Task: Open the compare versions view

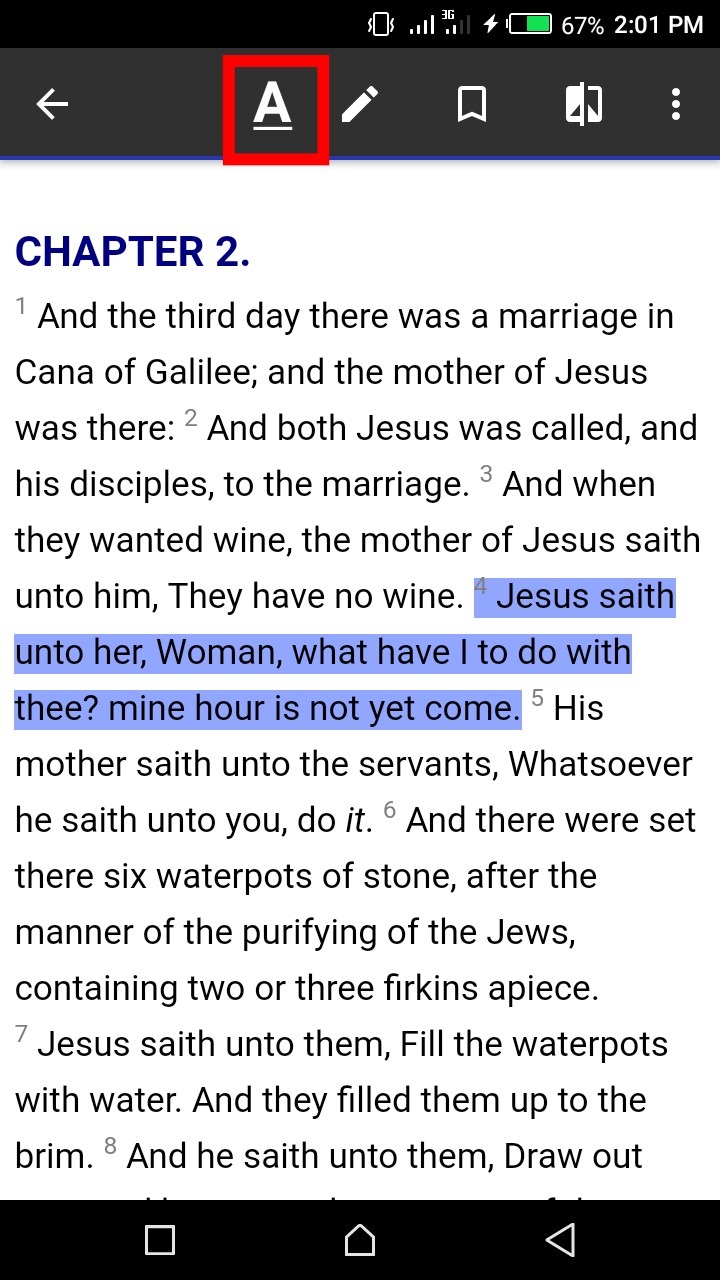Action: pos(584,104)
